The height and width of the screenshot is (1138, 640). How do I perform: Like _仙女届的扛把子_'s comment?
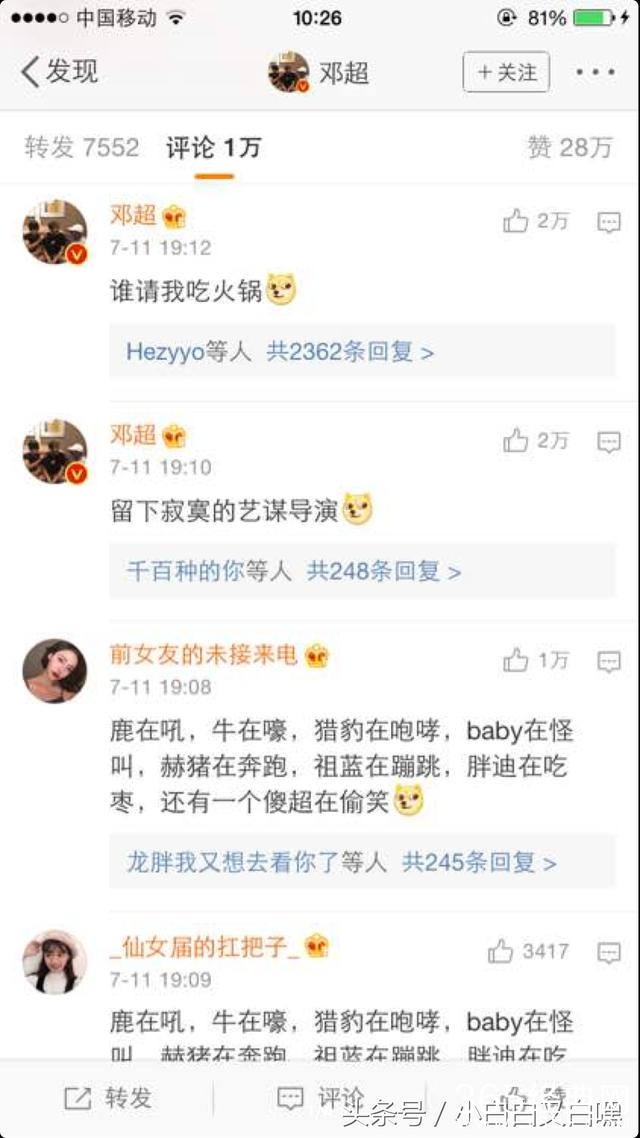pyautogui.click(x=501, y=952)
